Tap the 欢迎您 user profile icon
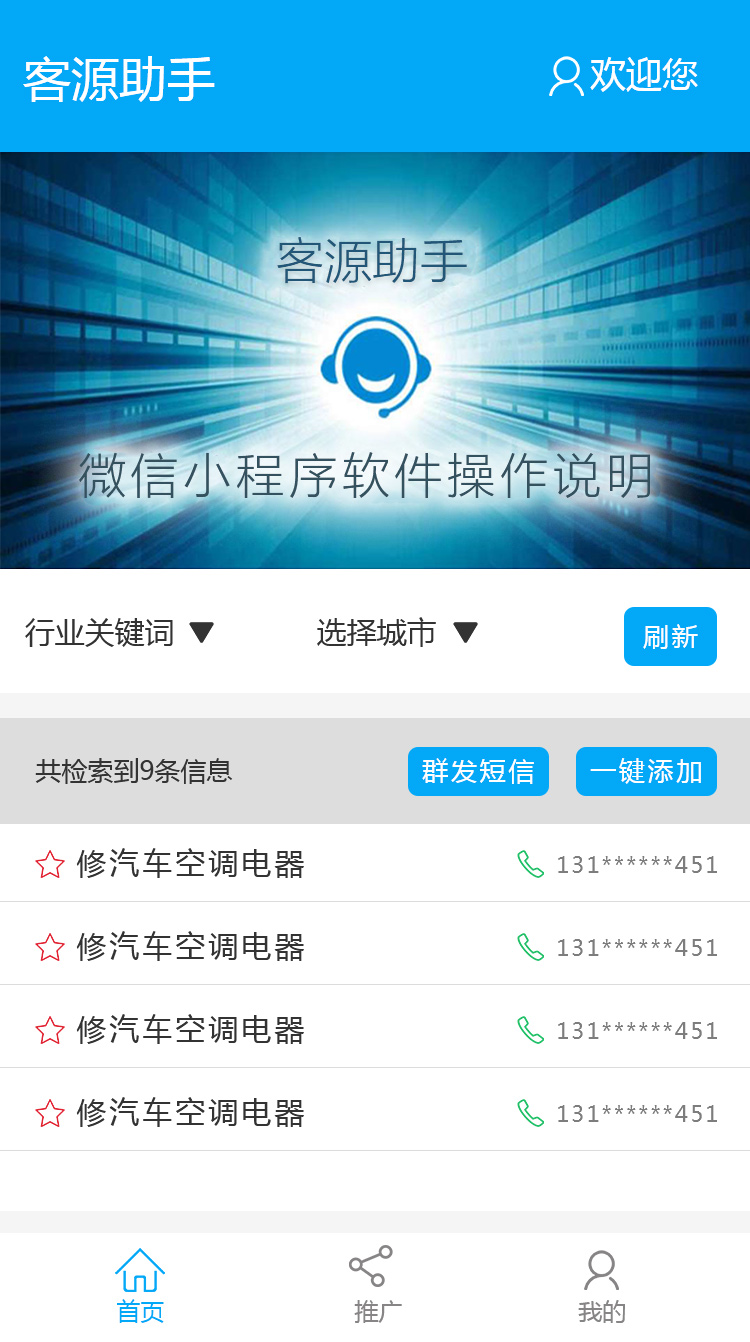750x1342 pixels. click(566, 77)
